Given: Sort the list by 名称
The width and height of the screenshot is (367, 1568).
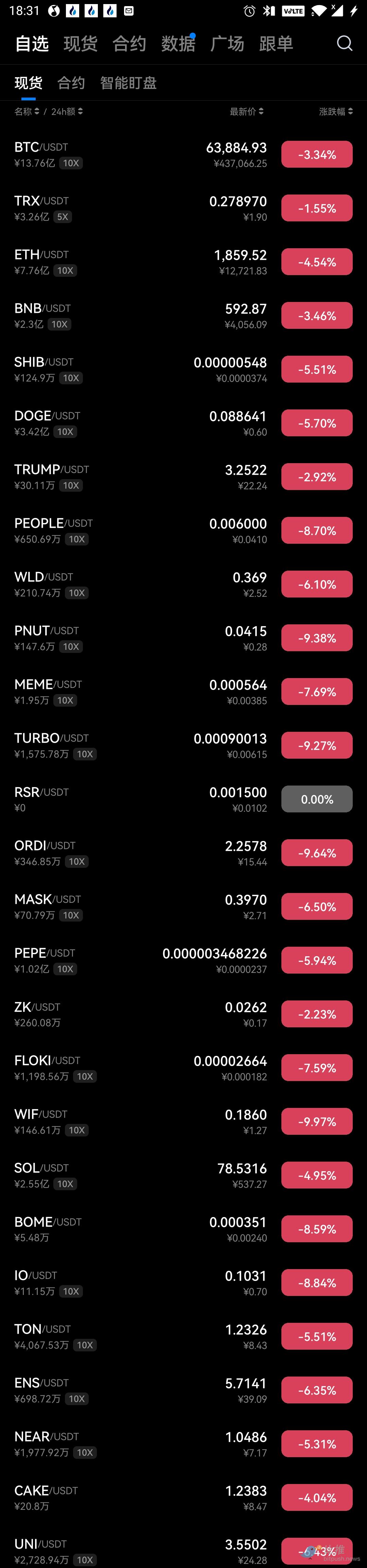Looking at the screenshot, I should [x=26, y=112].
